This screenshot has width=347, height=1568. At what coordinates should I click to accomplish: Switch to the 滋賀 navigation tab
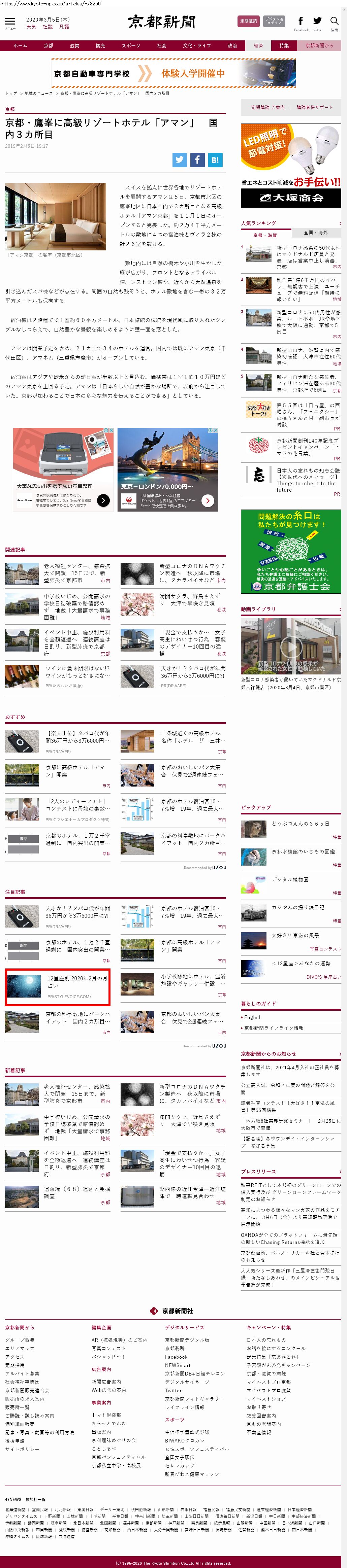[74, 46]
